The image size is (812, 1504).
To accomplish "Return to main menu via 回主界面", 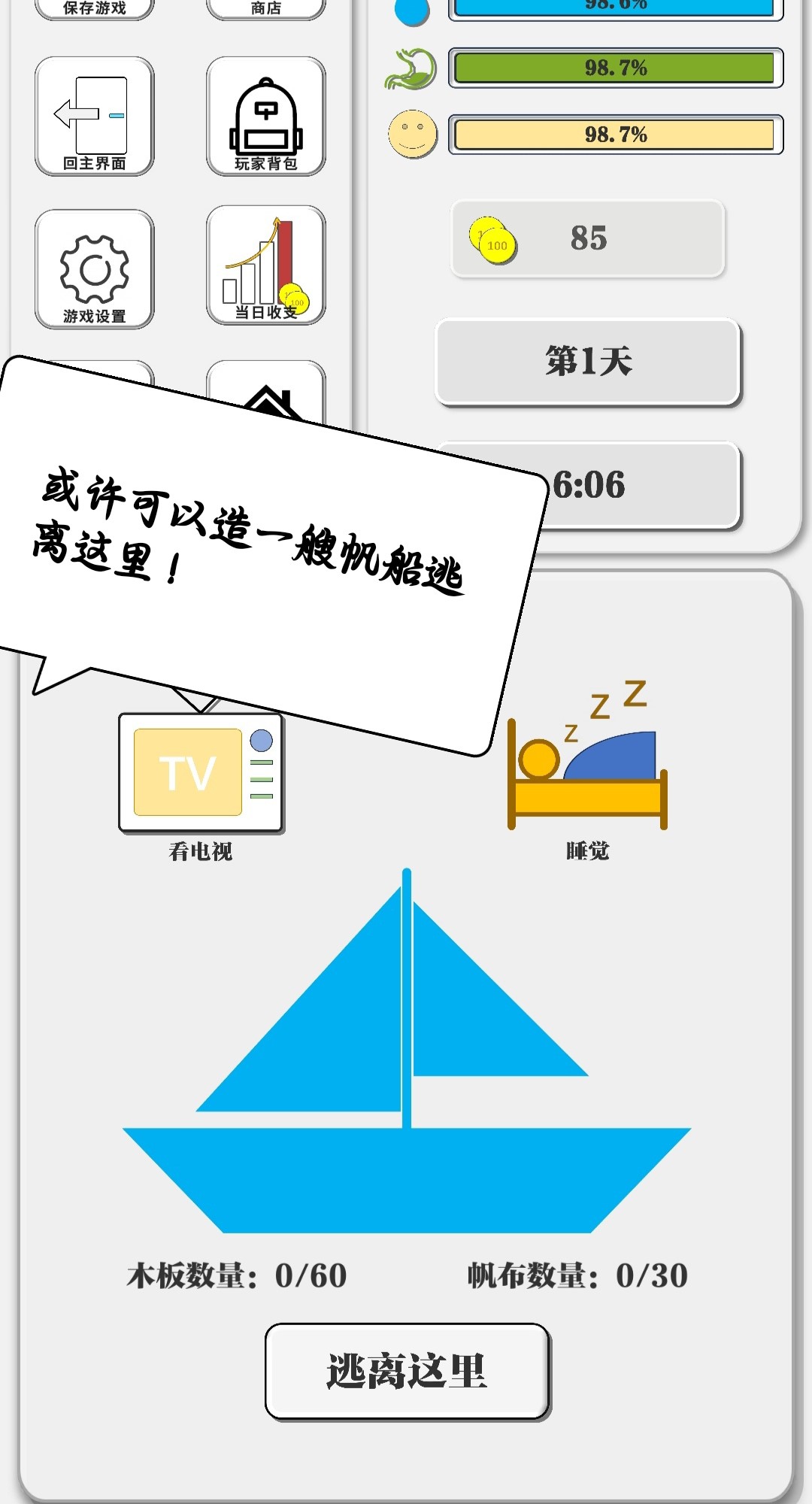I will [x=94, y=117].
